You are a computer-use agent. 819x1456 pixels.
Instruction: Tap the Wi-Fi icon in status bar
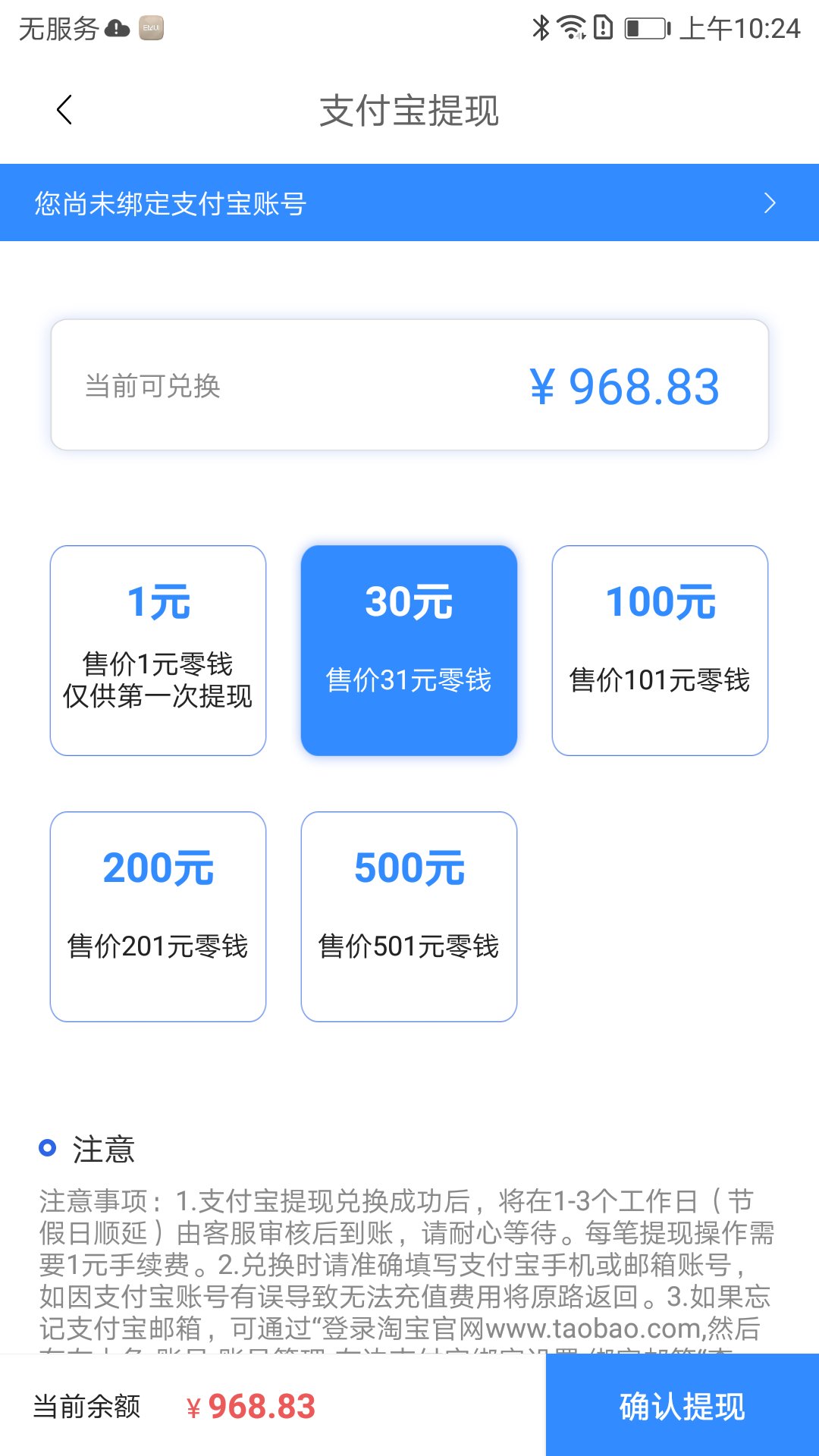click(570, 27)
